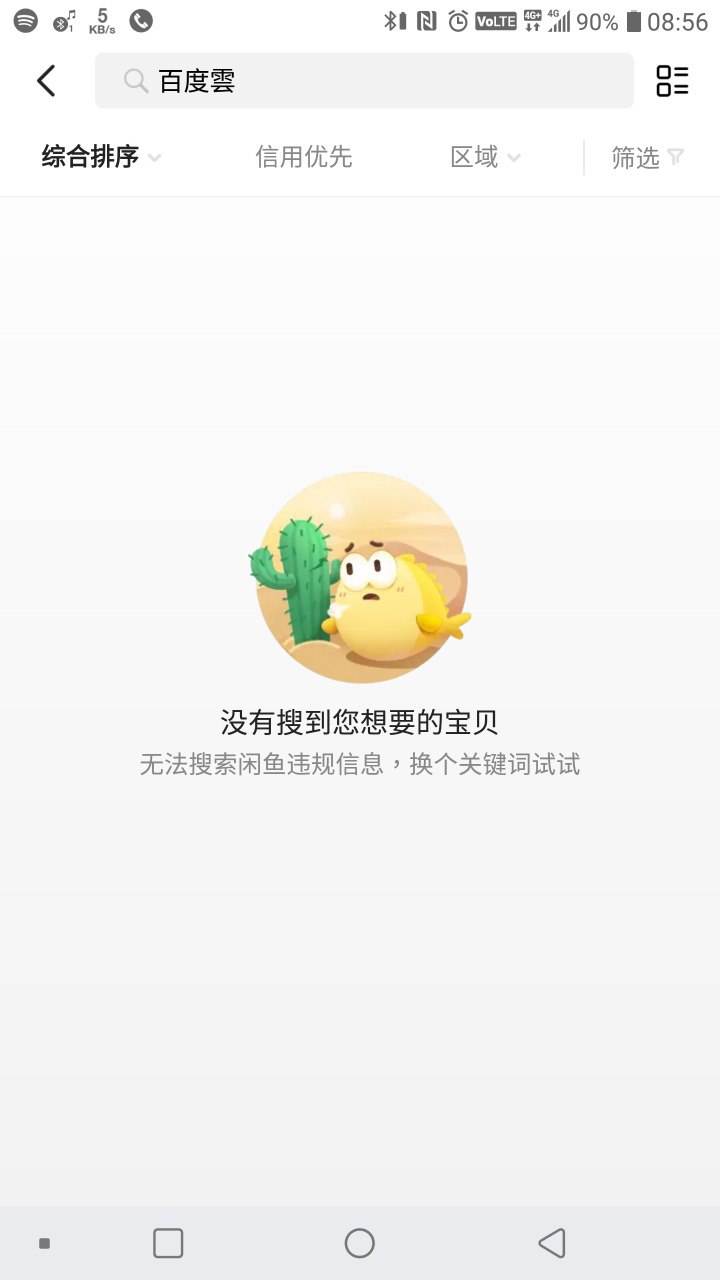Switch the results layout view icon

pyautogui.click(x=672, y=81)
